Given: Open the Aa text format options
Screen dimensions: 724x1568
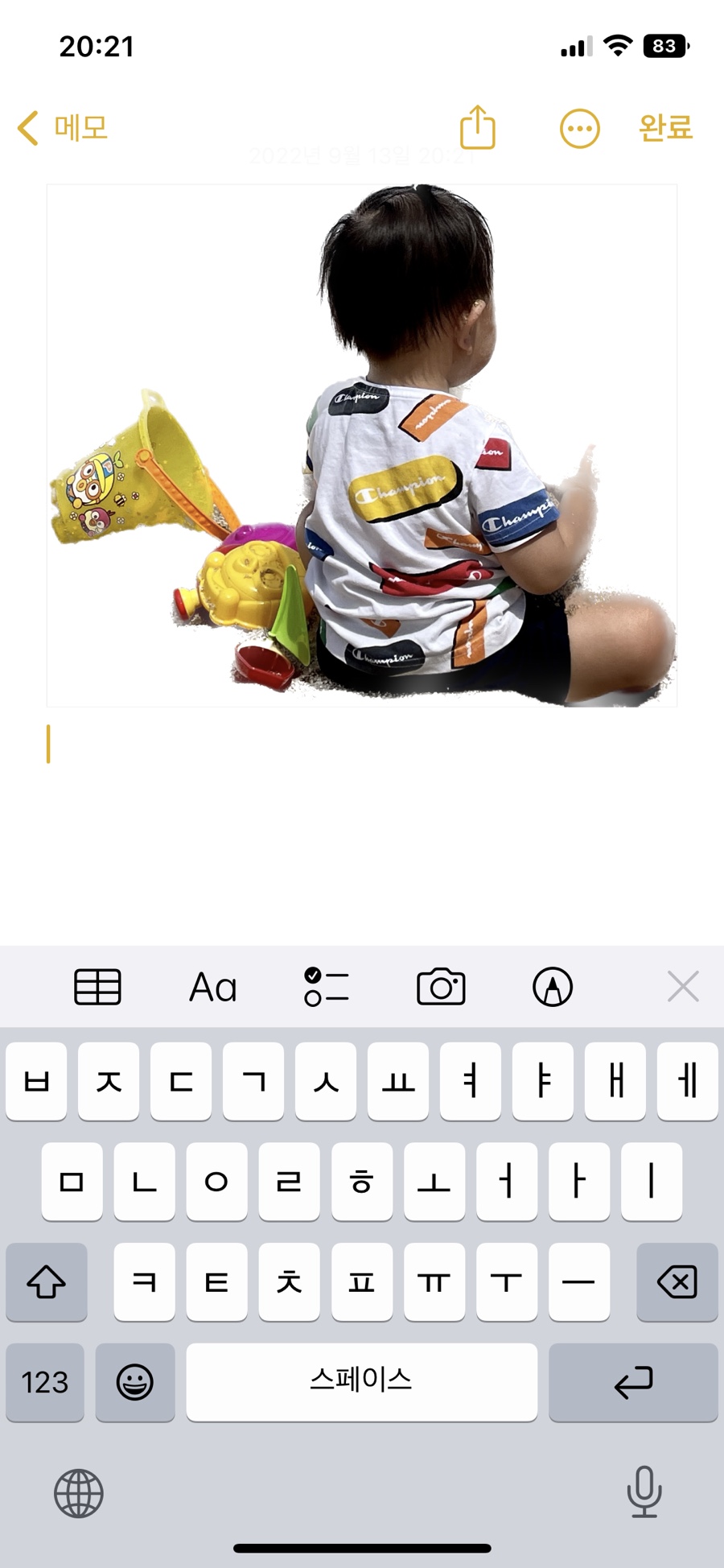Looking at the screenshot, I should pos(212,987).
